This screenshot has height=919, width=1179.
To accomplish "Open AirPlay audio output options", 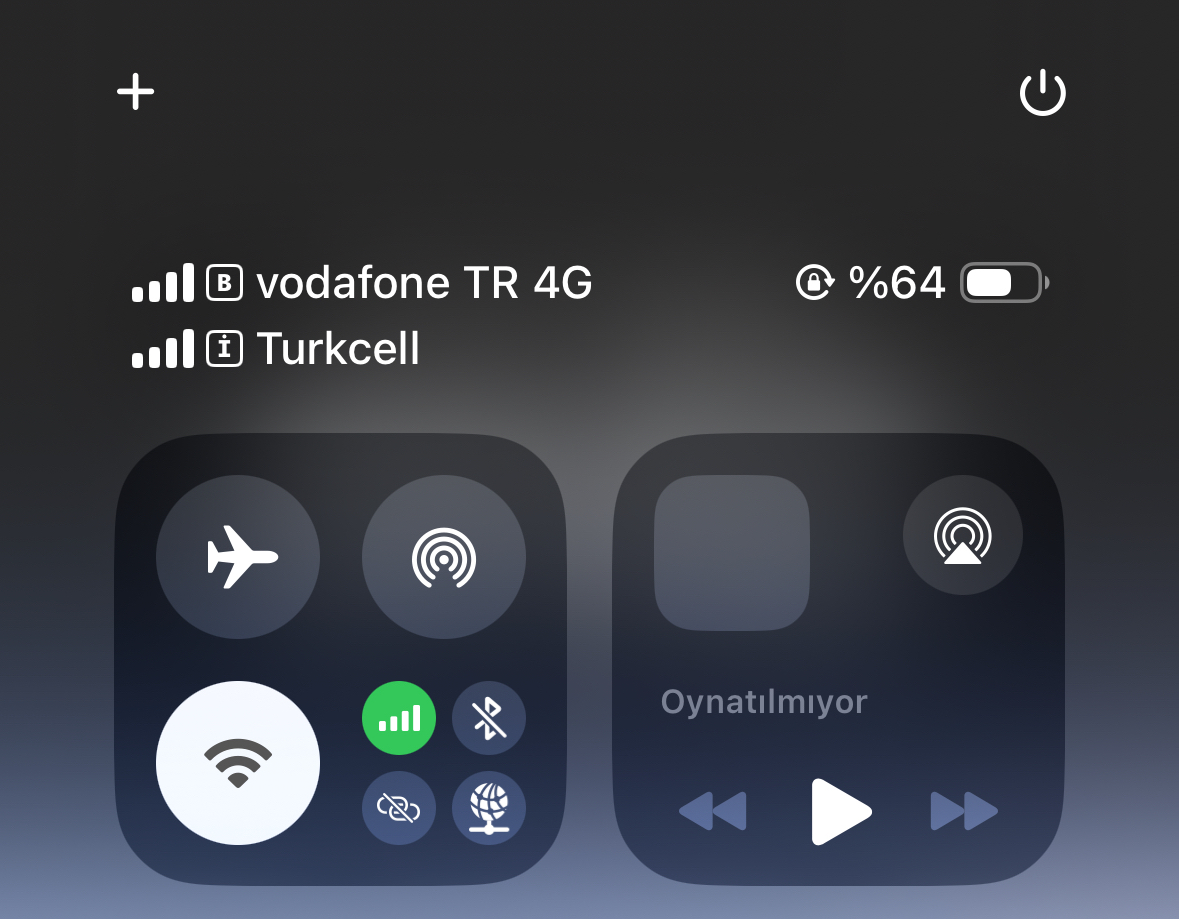I will click(x=962, y=535).
